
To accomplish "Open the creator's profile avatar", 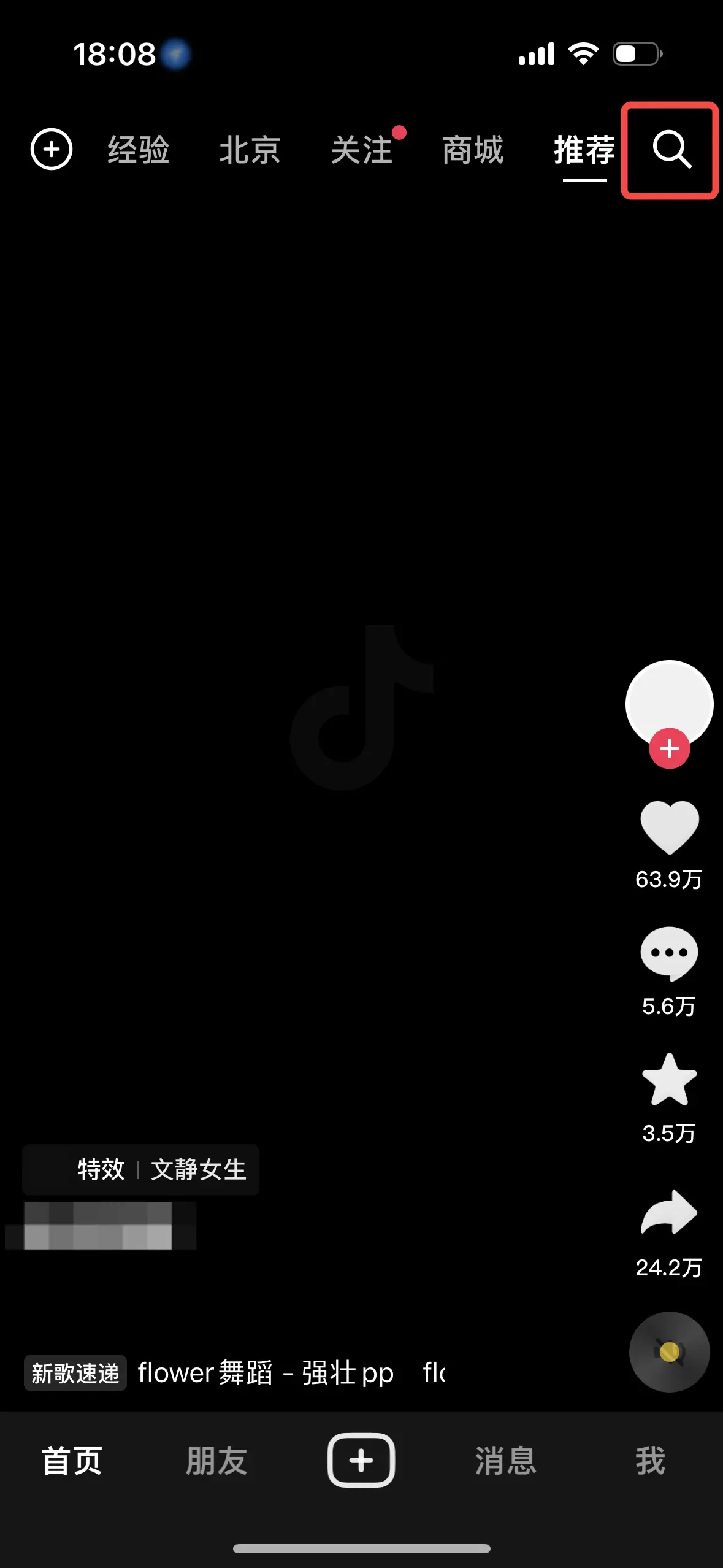I will pyautogui.click(x=669, y=704).
